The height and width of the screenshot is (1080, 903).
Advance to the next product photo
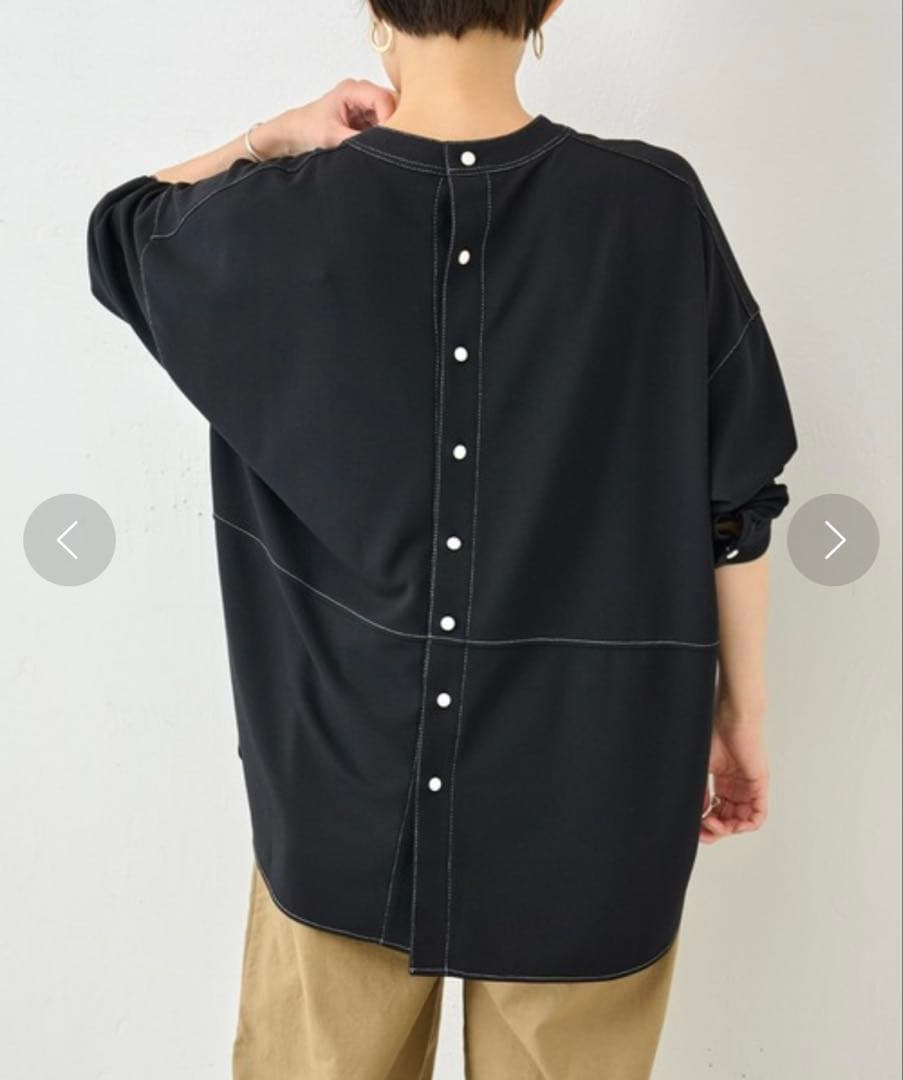coord(833,540)
